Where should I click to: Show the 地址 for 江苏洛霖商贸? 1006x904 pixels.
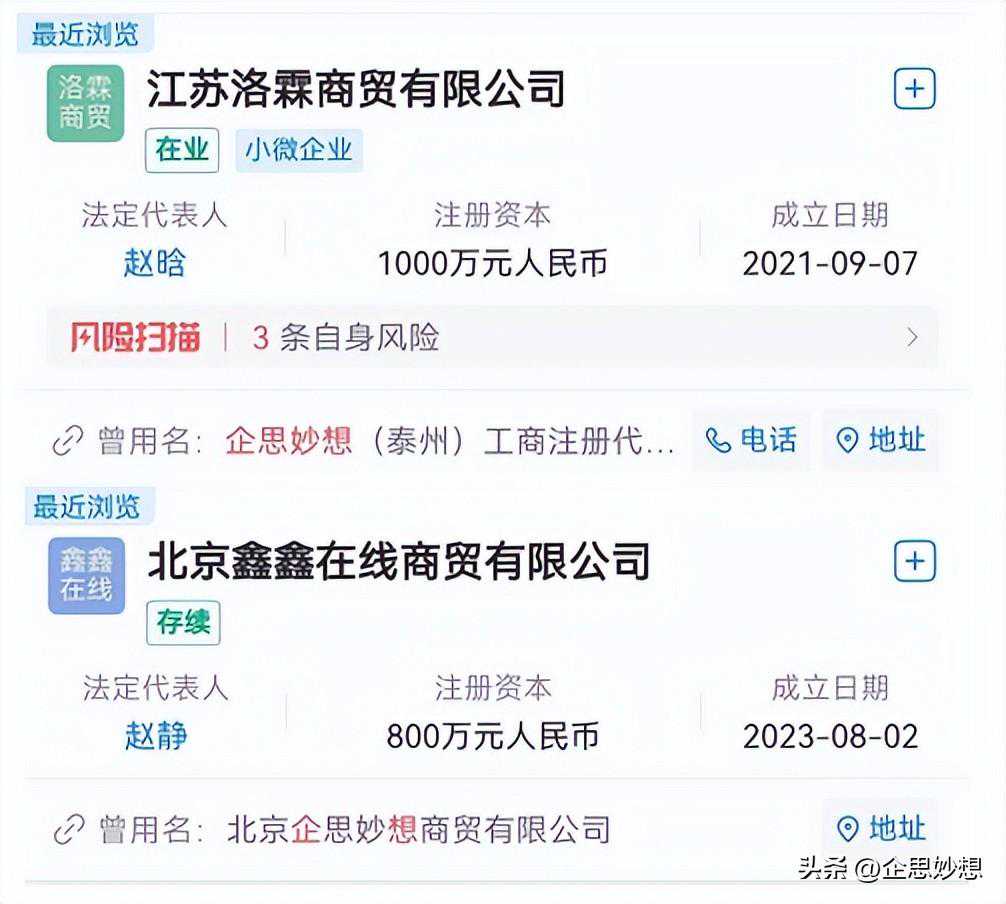[x=881, y=440]
